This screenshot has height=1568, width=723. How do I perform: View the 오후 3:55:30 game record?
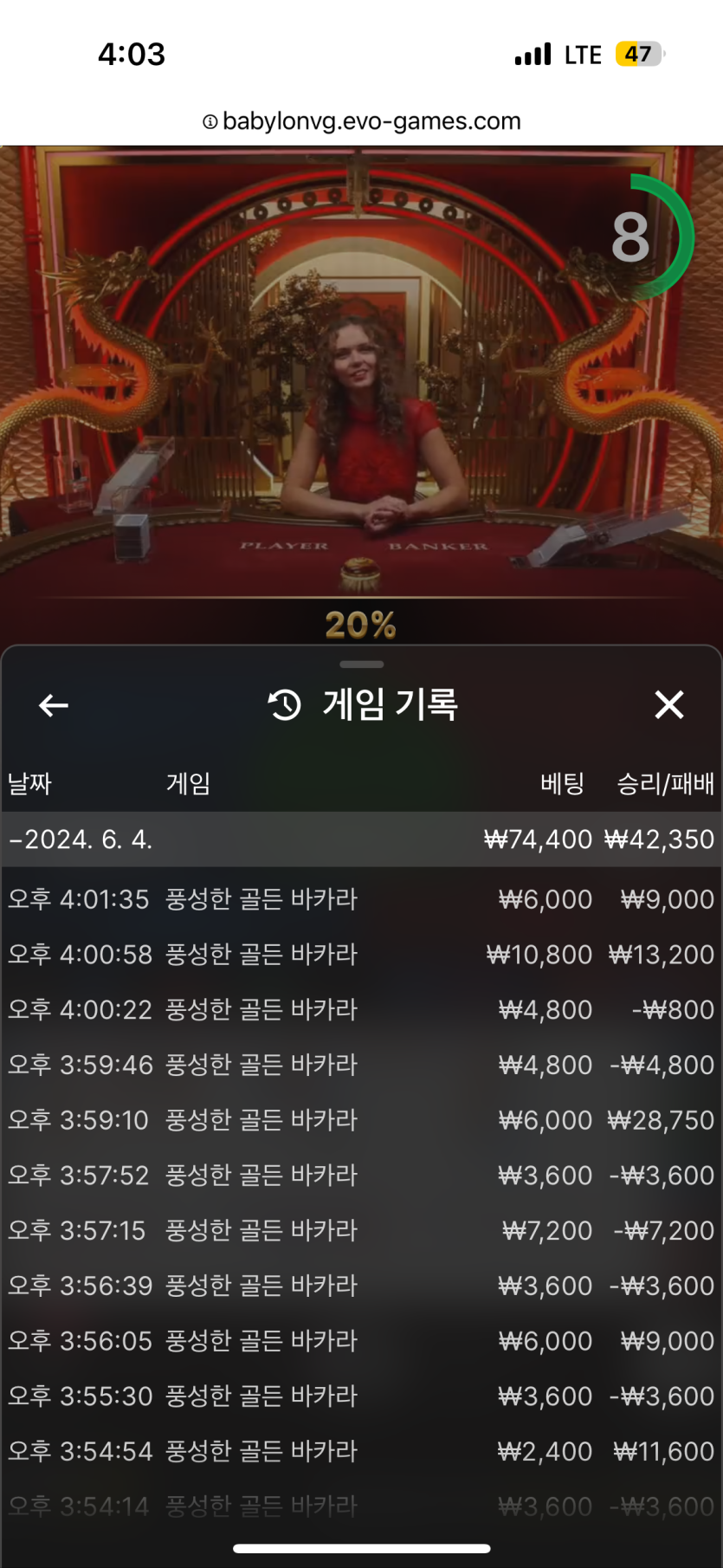pyautogui.click(x=361, y=1396)
